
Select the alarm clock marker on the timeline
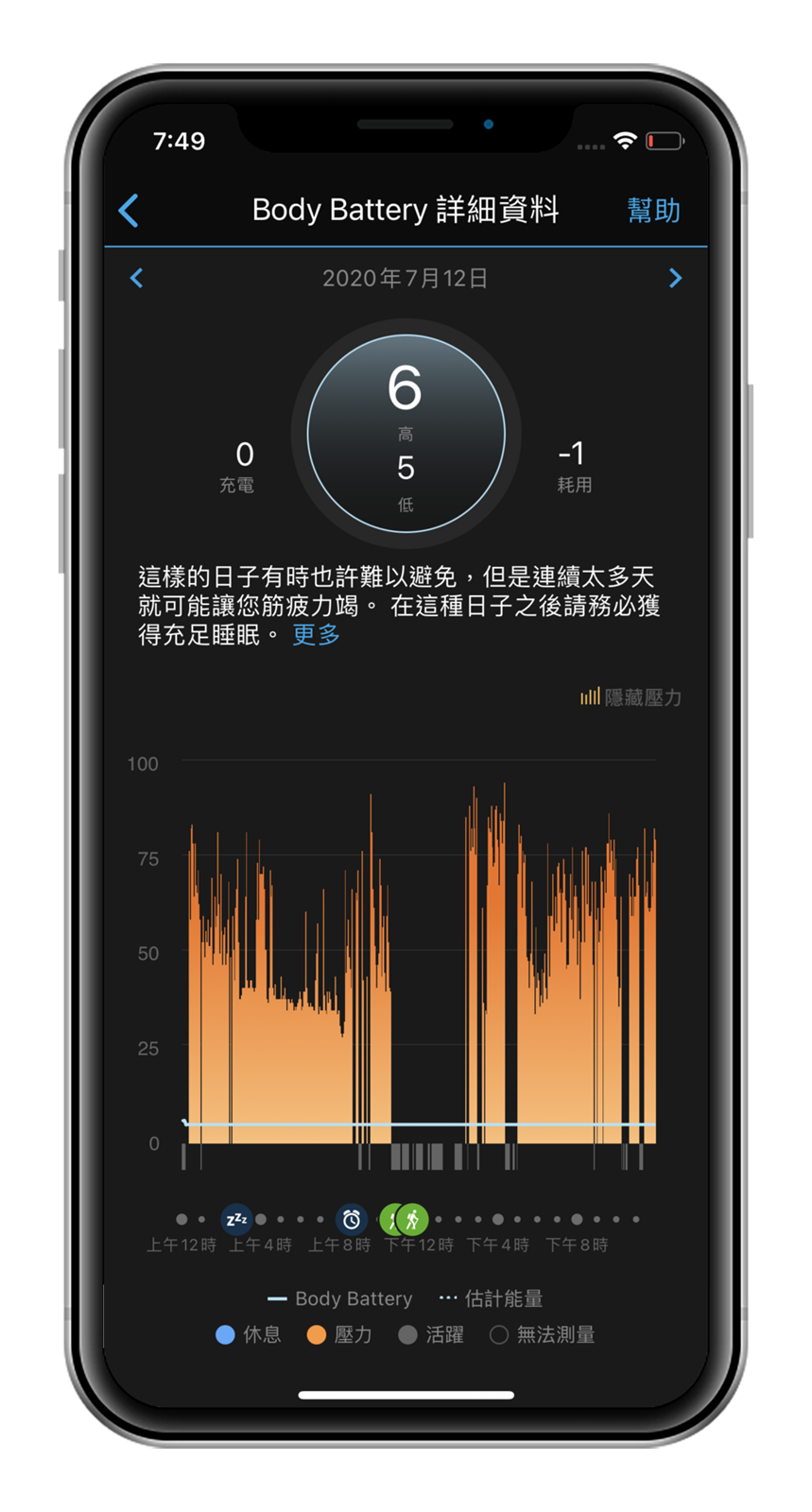tap(352, 1219)
